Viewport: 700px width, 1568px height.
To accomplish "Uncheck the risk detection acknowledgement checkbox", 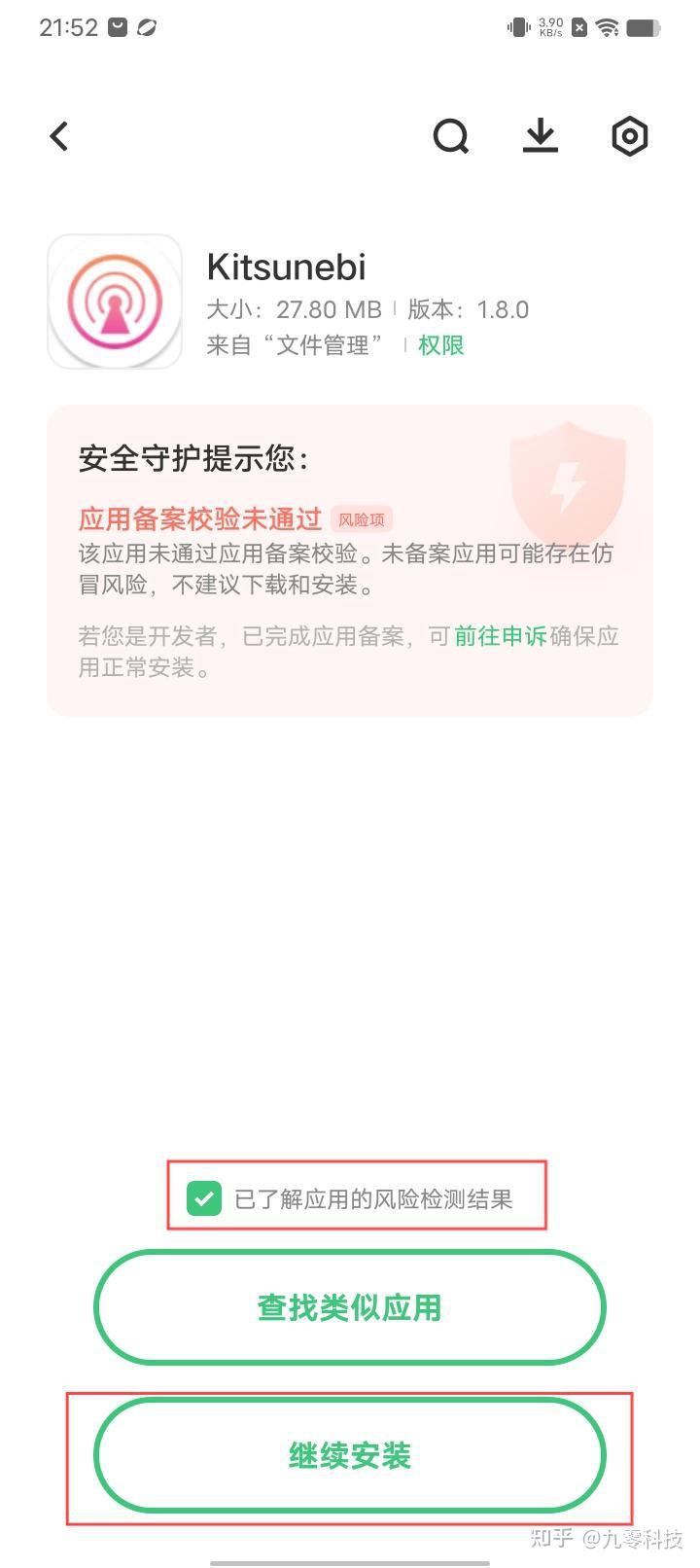I will [x=203, y=1197].
